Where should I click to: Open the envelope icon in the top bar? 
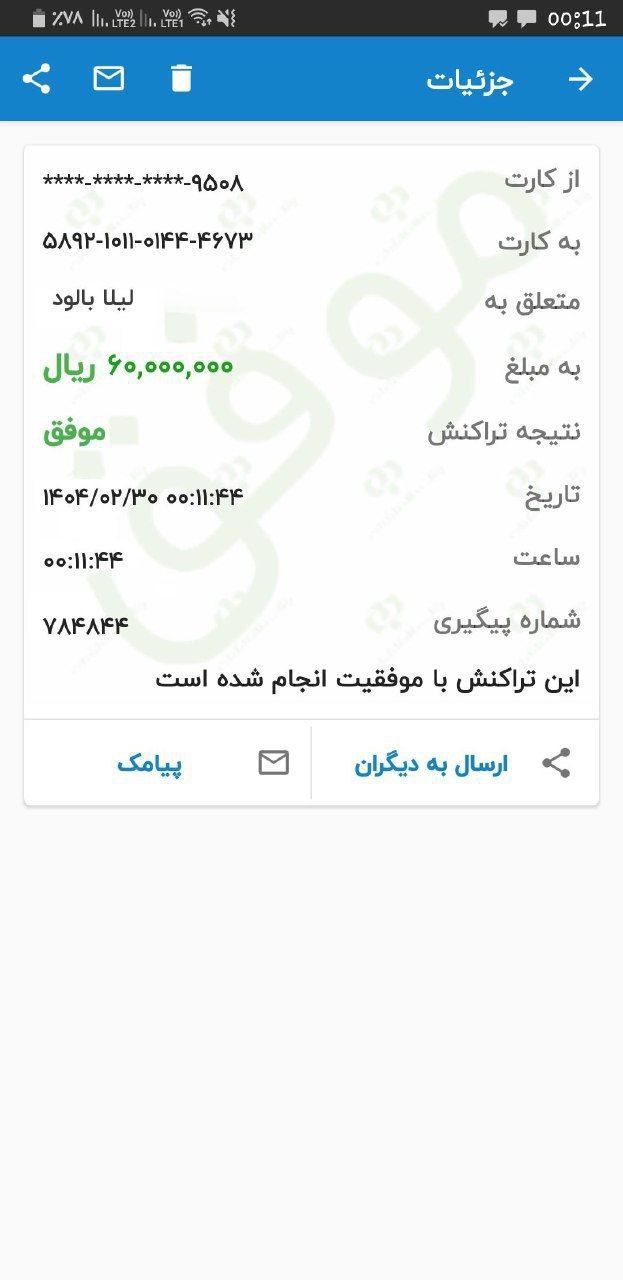point(109,78)
